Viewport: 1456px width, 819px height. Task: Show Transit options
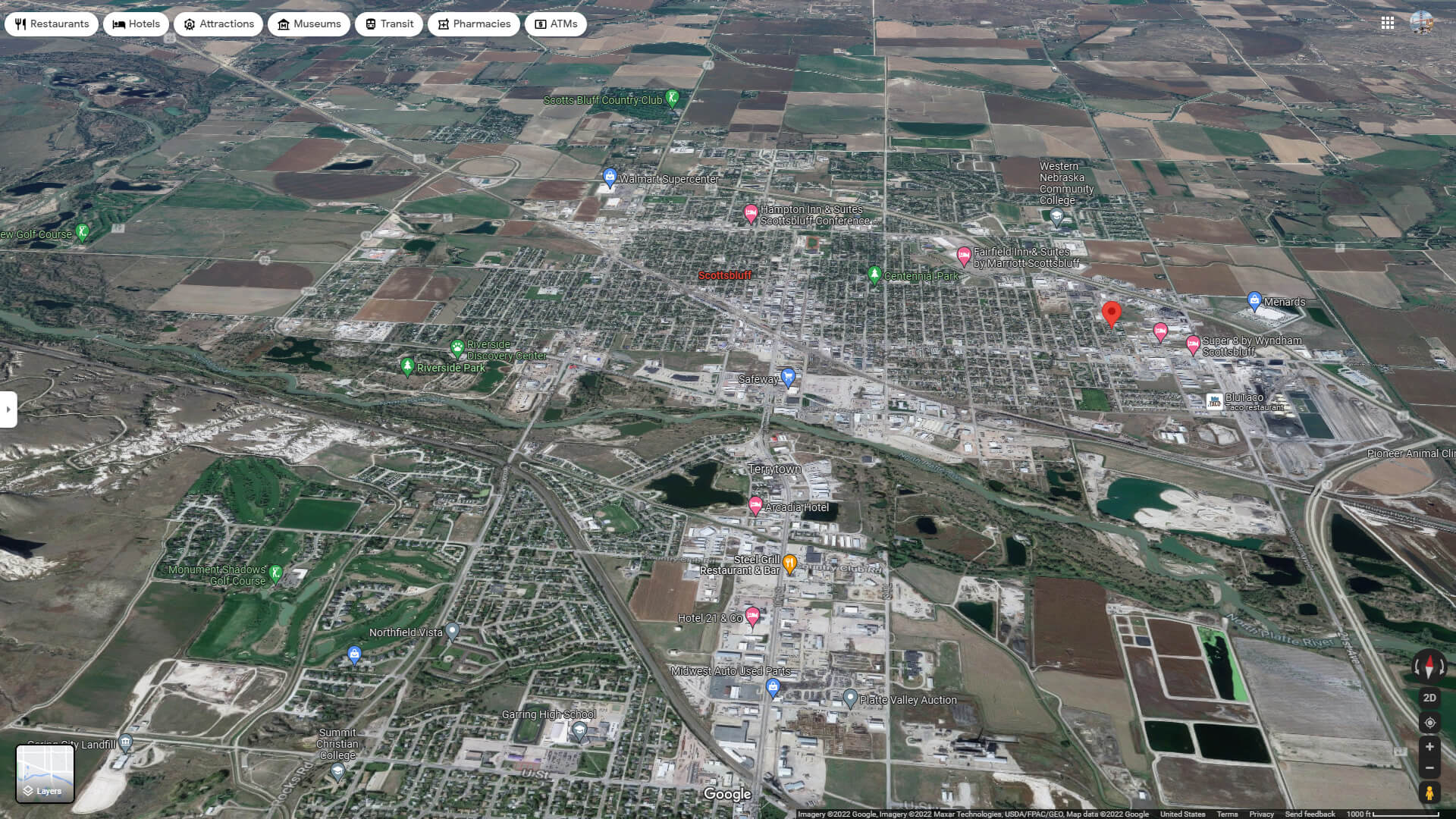389,24
